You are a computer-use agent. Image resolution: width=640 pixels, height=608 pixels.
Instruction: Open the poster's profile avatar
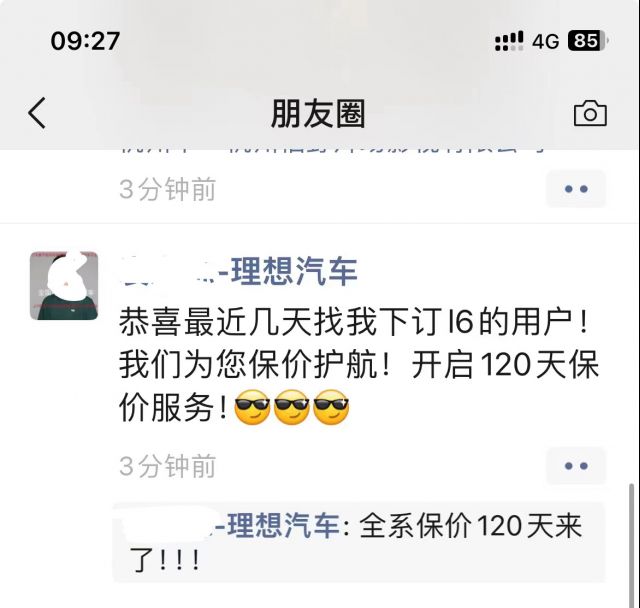64,286
